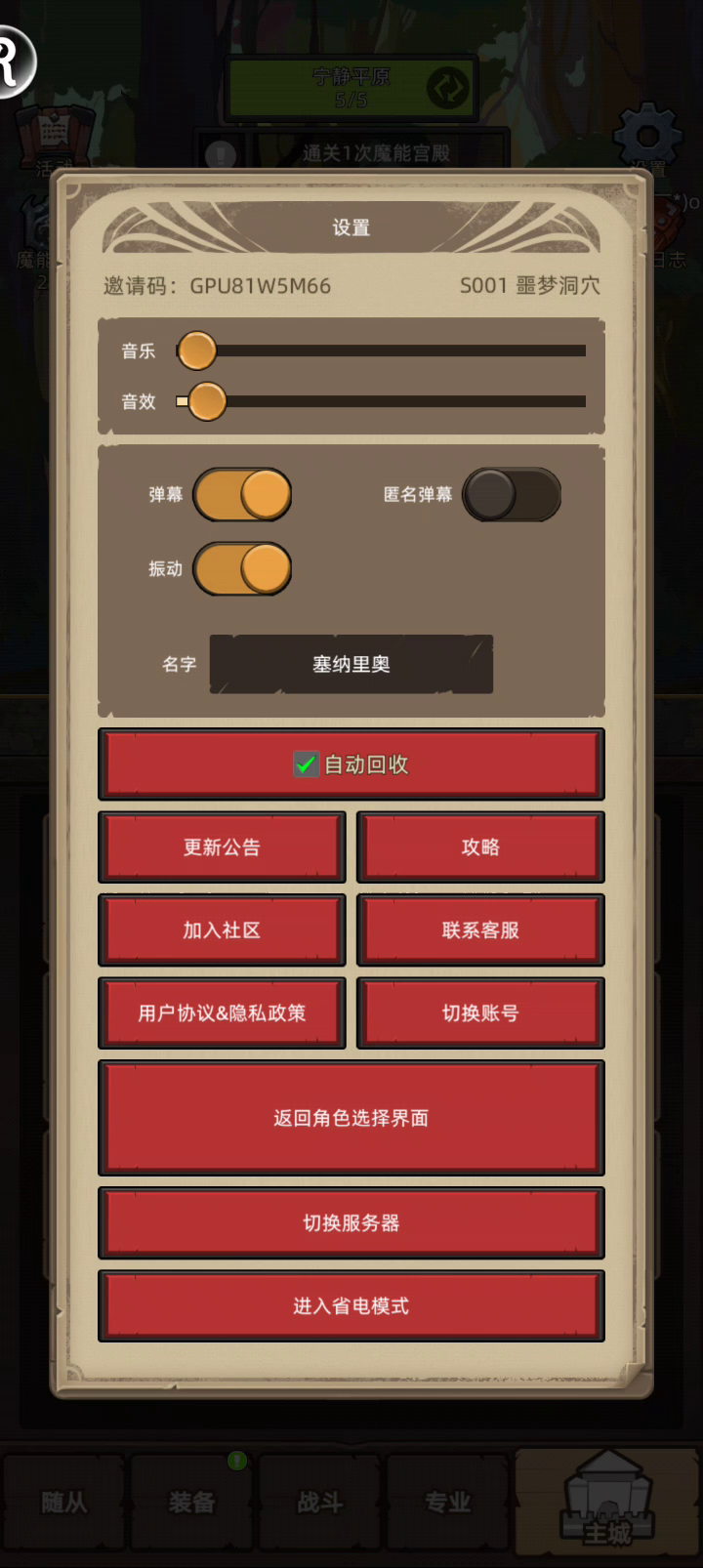703x1568 pixels.
Task: Open the 攻略 guide
Action: click(480, 847)
